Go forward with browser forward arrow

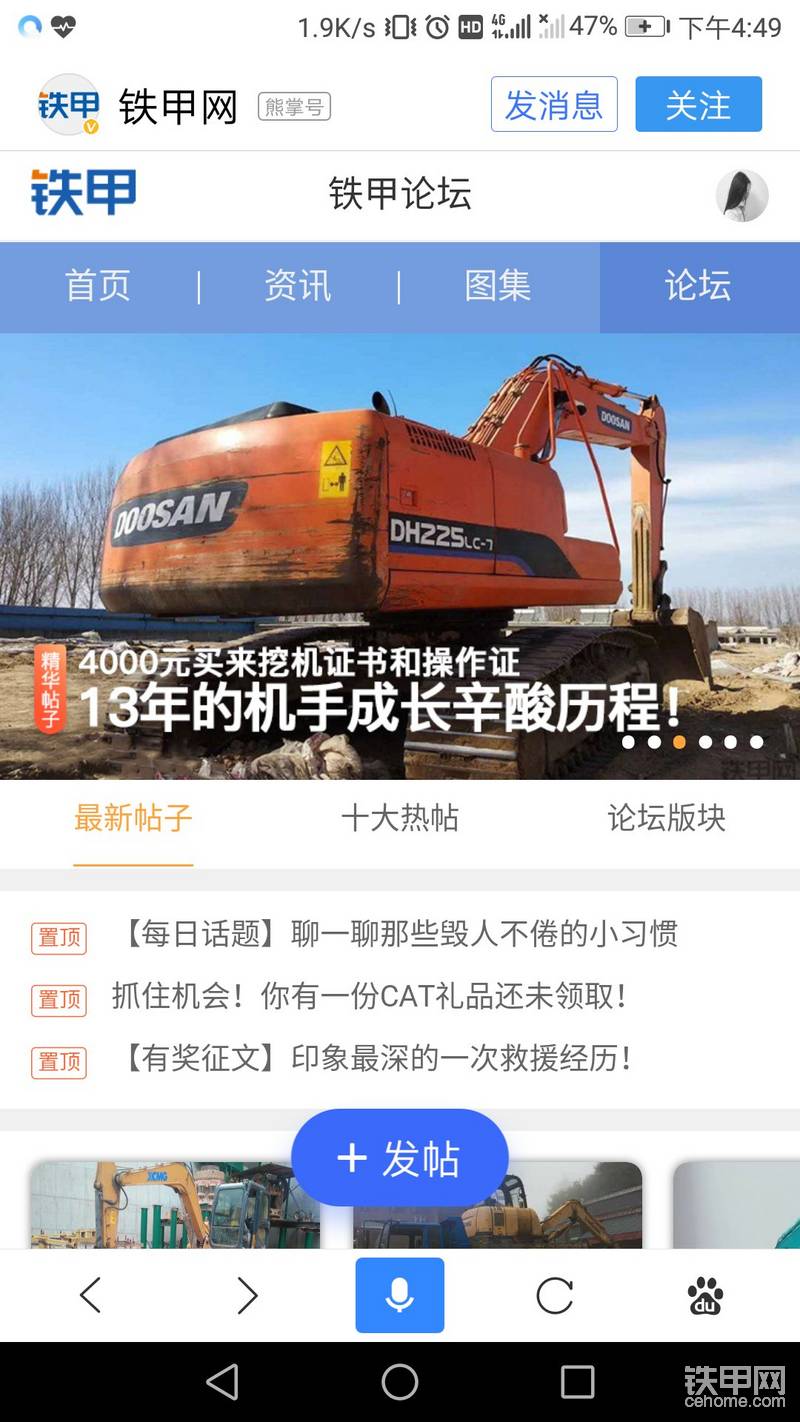coord(246,1296)
